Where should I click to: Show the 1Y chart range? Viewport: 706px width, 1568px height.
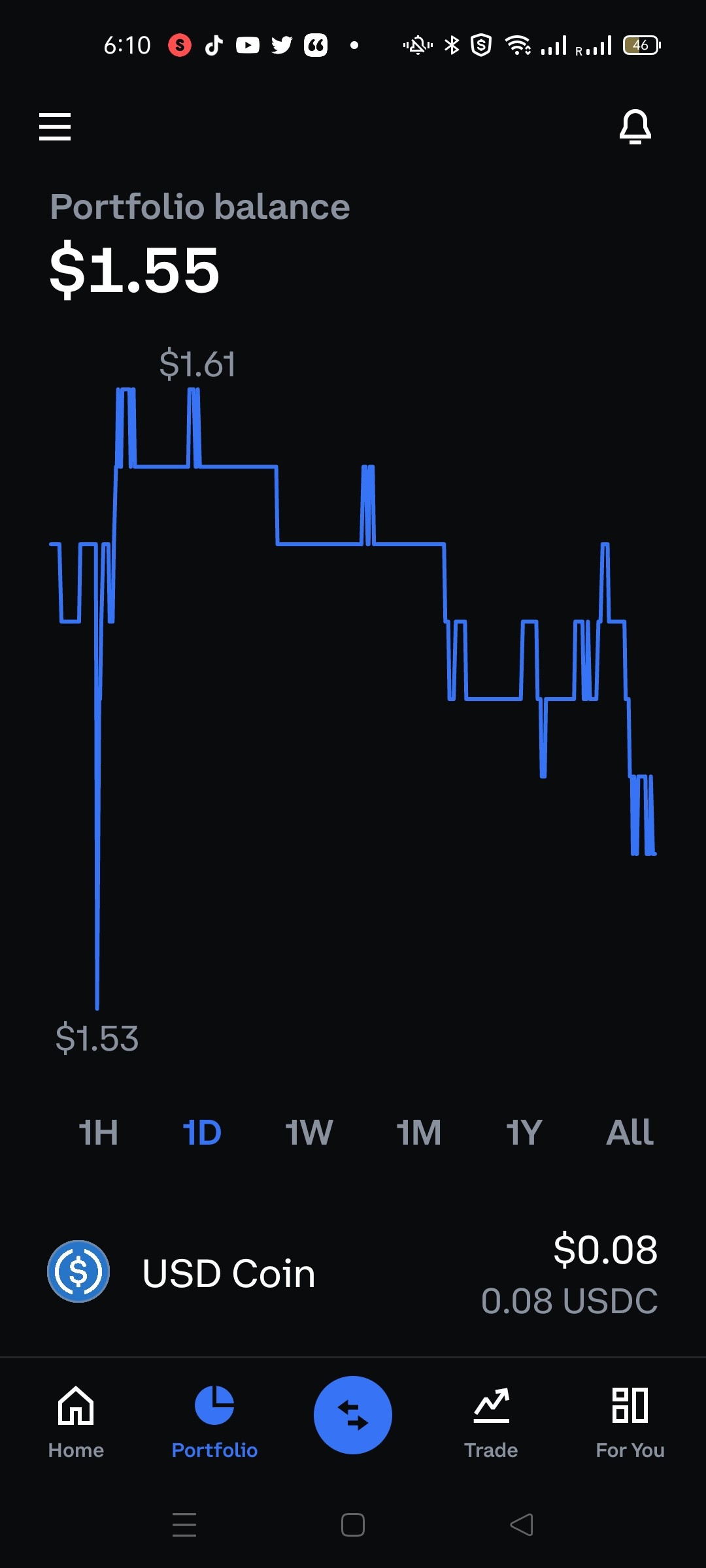[524, 1132]
